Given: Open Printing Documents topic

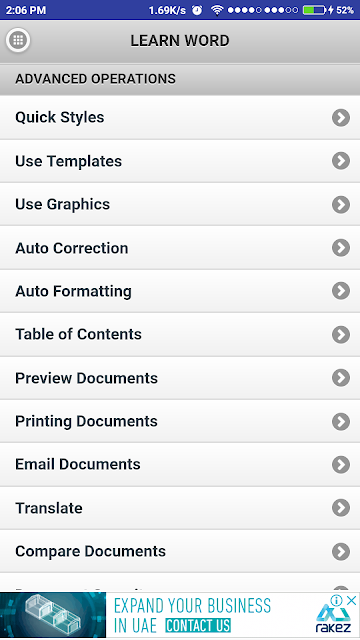Looking at the screenshot, I should point(180,422).
